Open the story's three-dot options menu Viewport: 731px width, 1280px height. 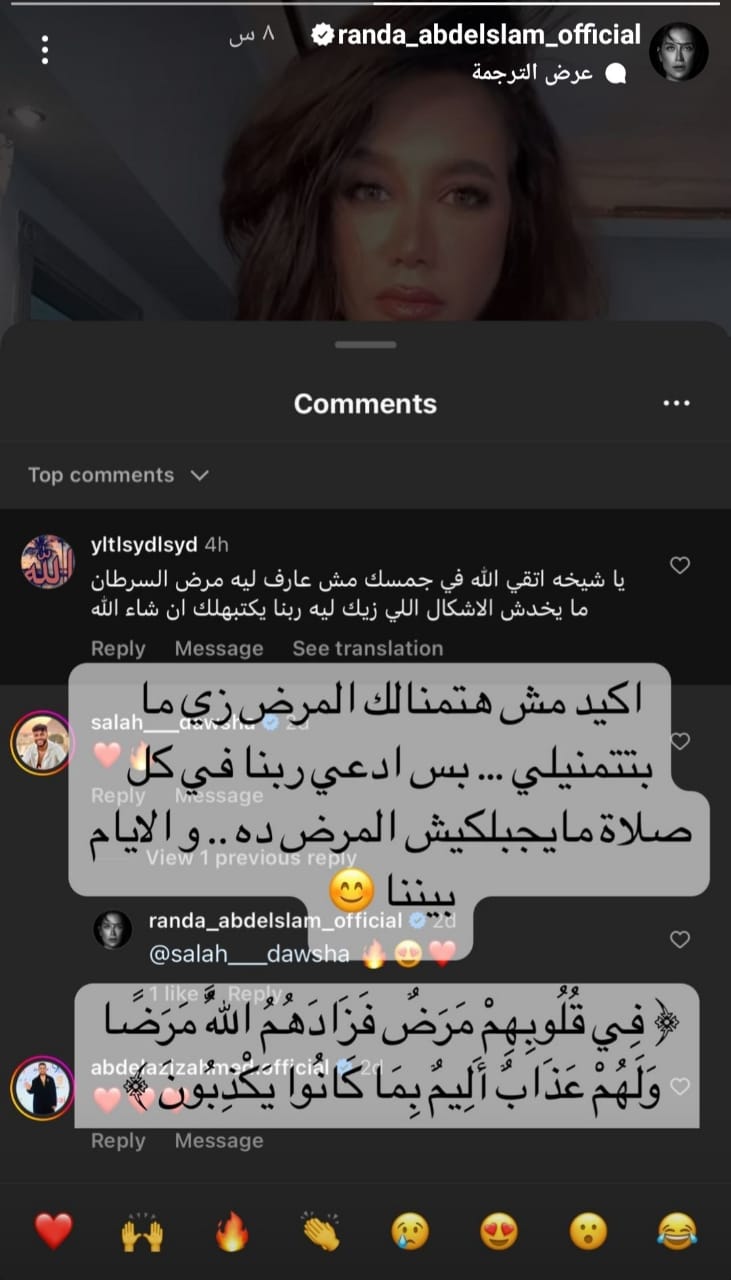coord(45,50)
